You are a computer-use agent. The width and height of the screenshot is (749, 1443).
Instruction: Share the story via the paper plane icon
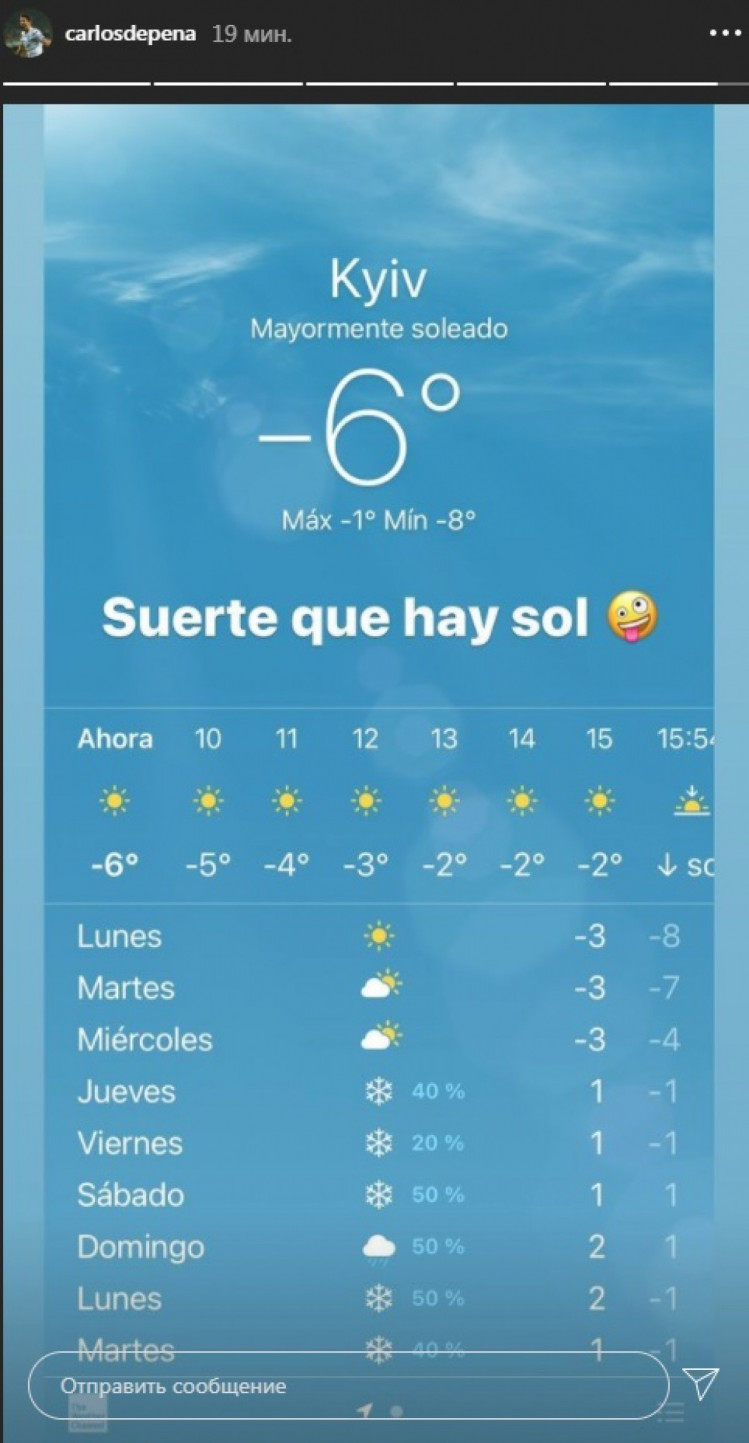click(x=703, y=1384)
